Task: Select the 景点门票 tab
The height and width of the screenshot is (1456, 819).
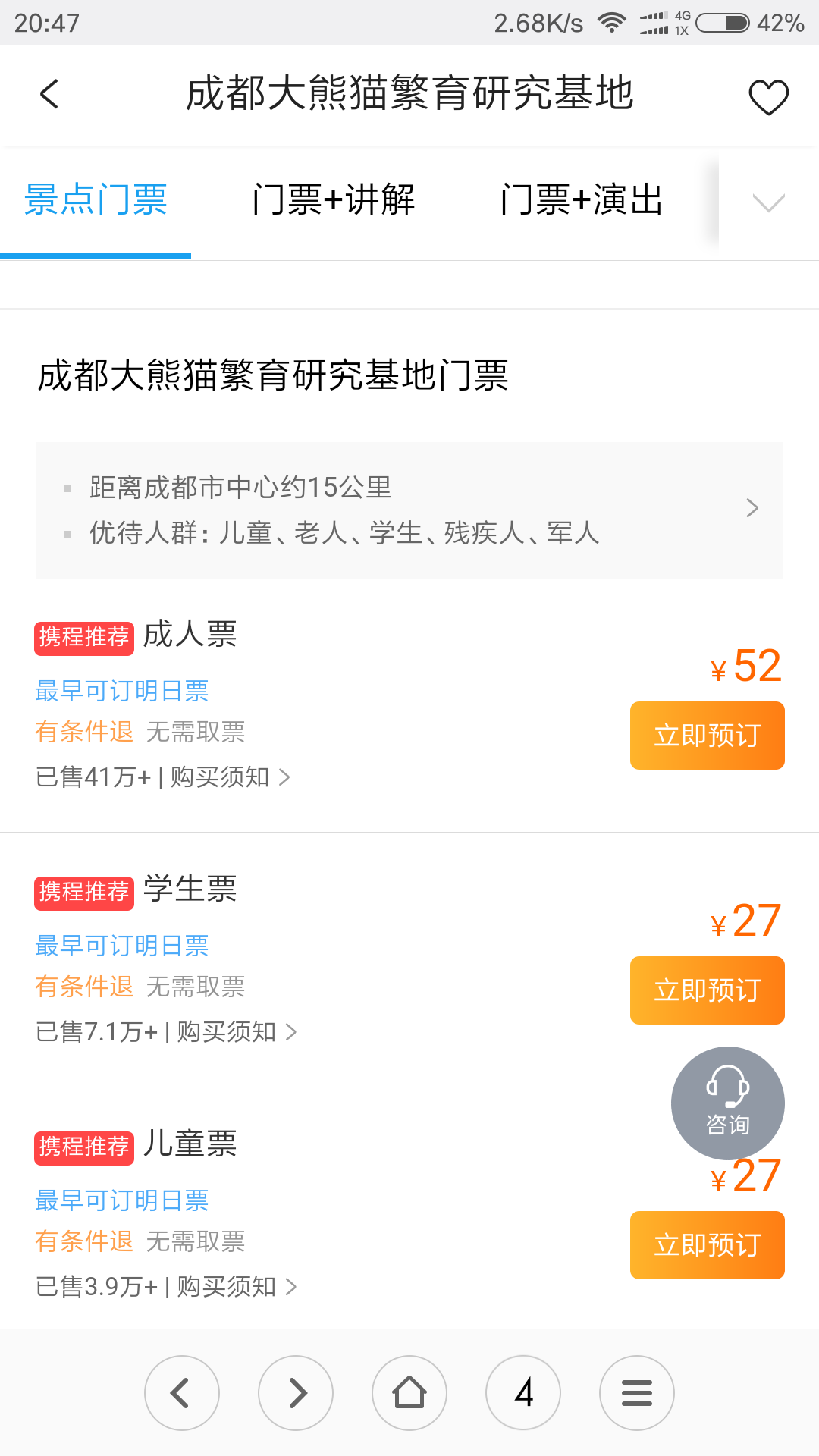Action: [96, 200]
